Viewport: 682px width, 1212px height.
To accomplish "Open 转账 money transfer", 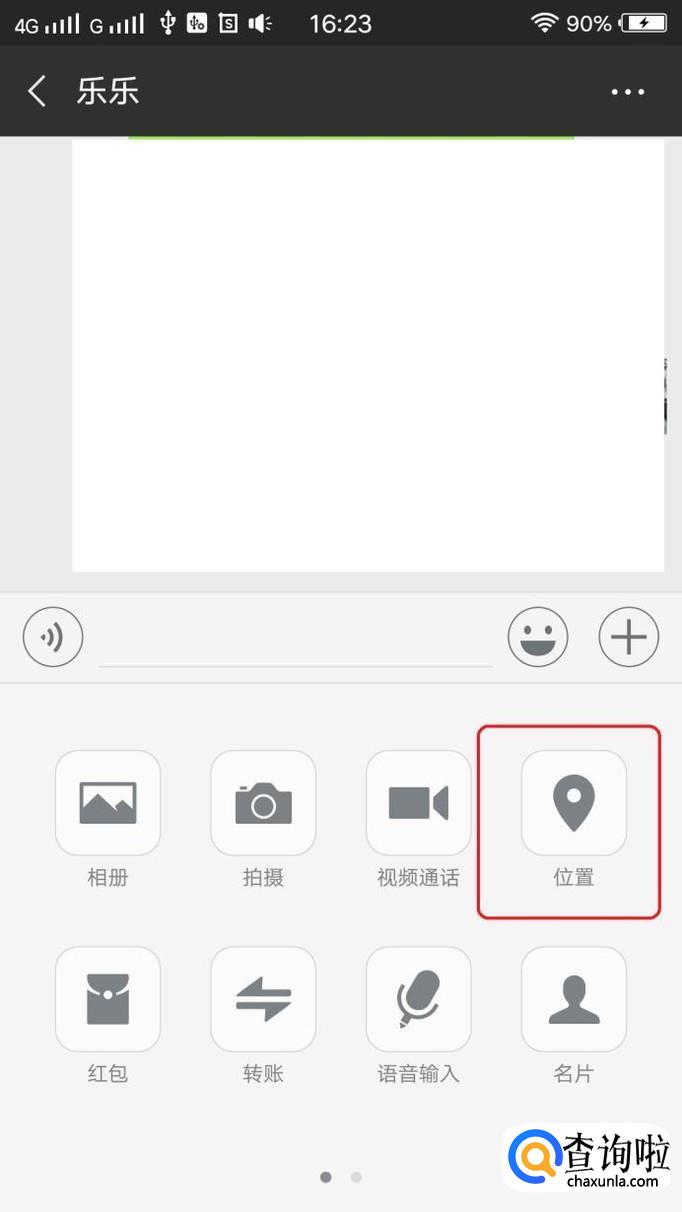I will coord(263,999).
